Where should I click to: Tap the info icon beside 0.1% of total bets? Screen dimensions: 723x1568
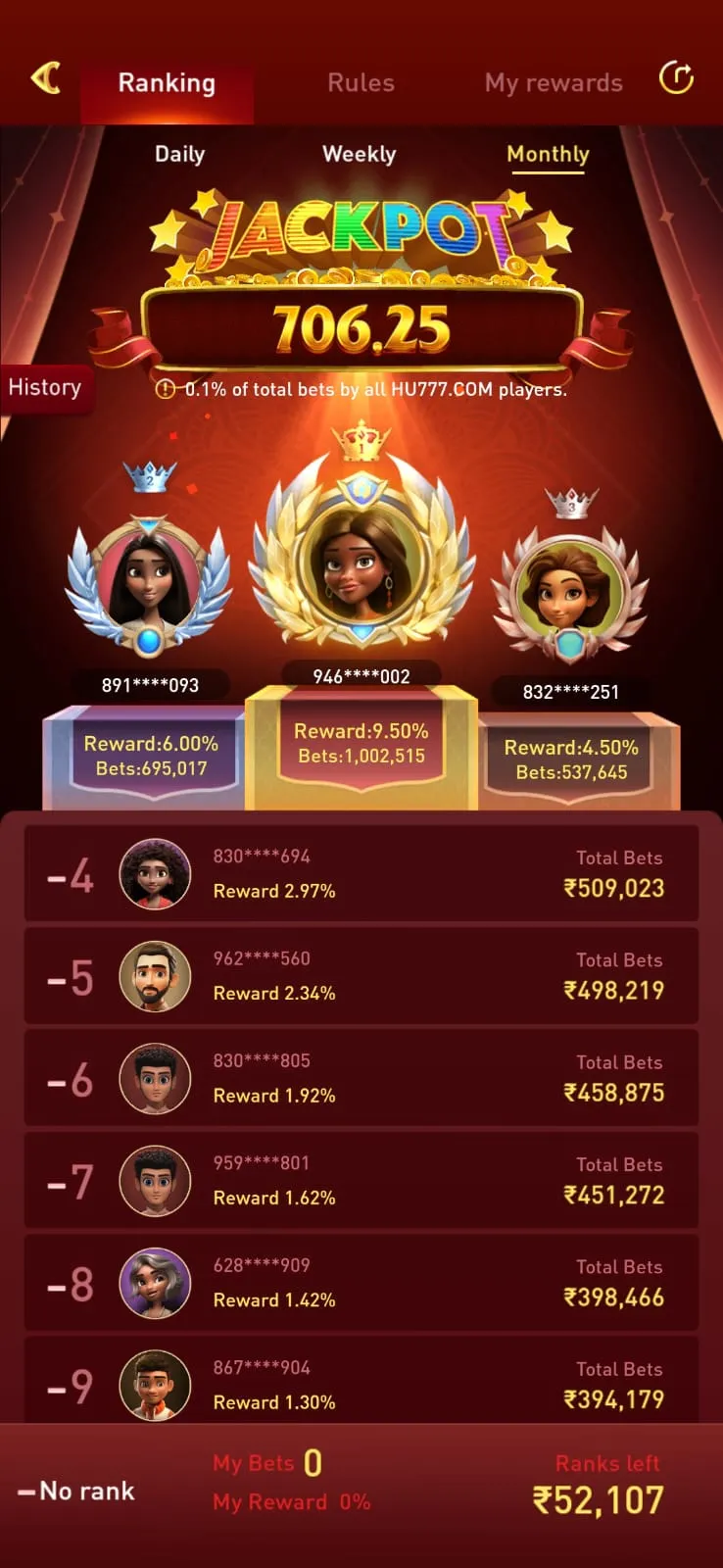(x=166, y=389)
